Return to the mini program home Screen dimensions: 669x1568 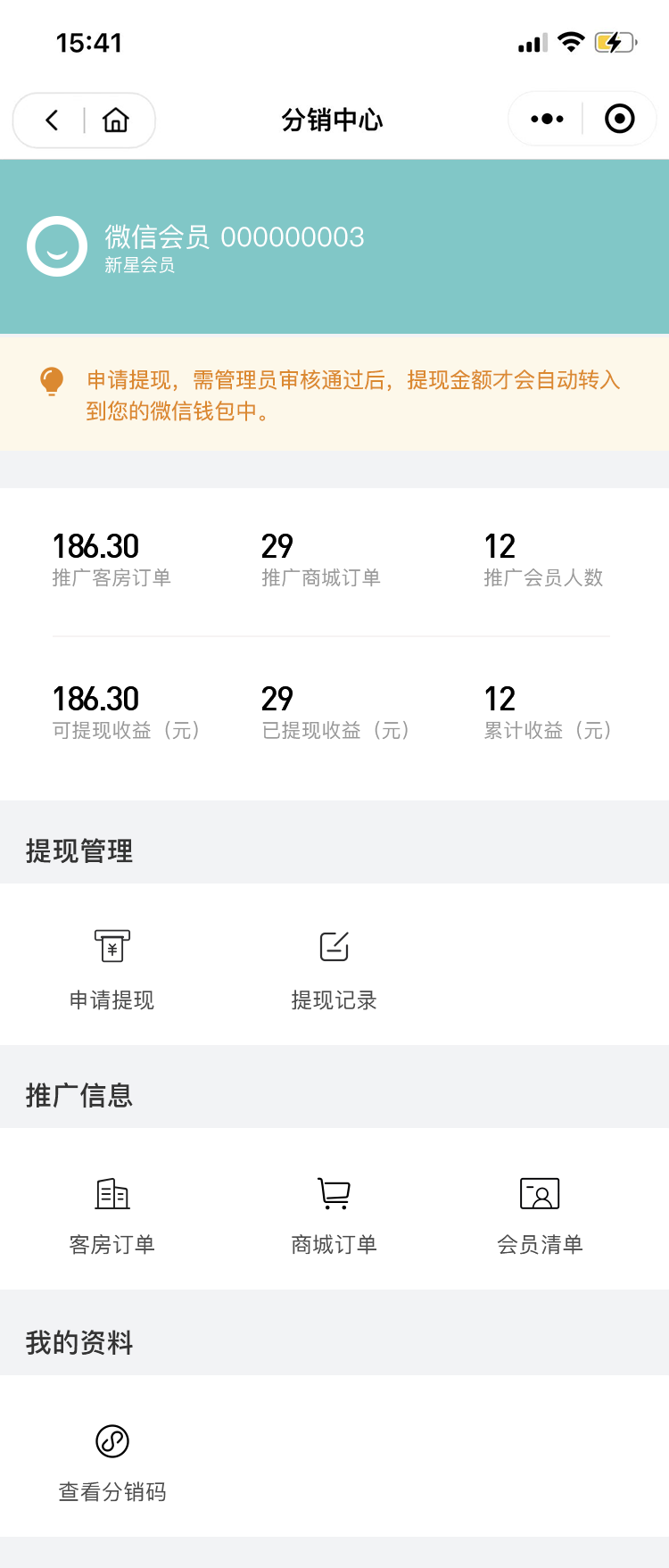coord(116,120)
